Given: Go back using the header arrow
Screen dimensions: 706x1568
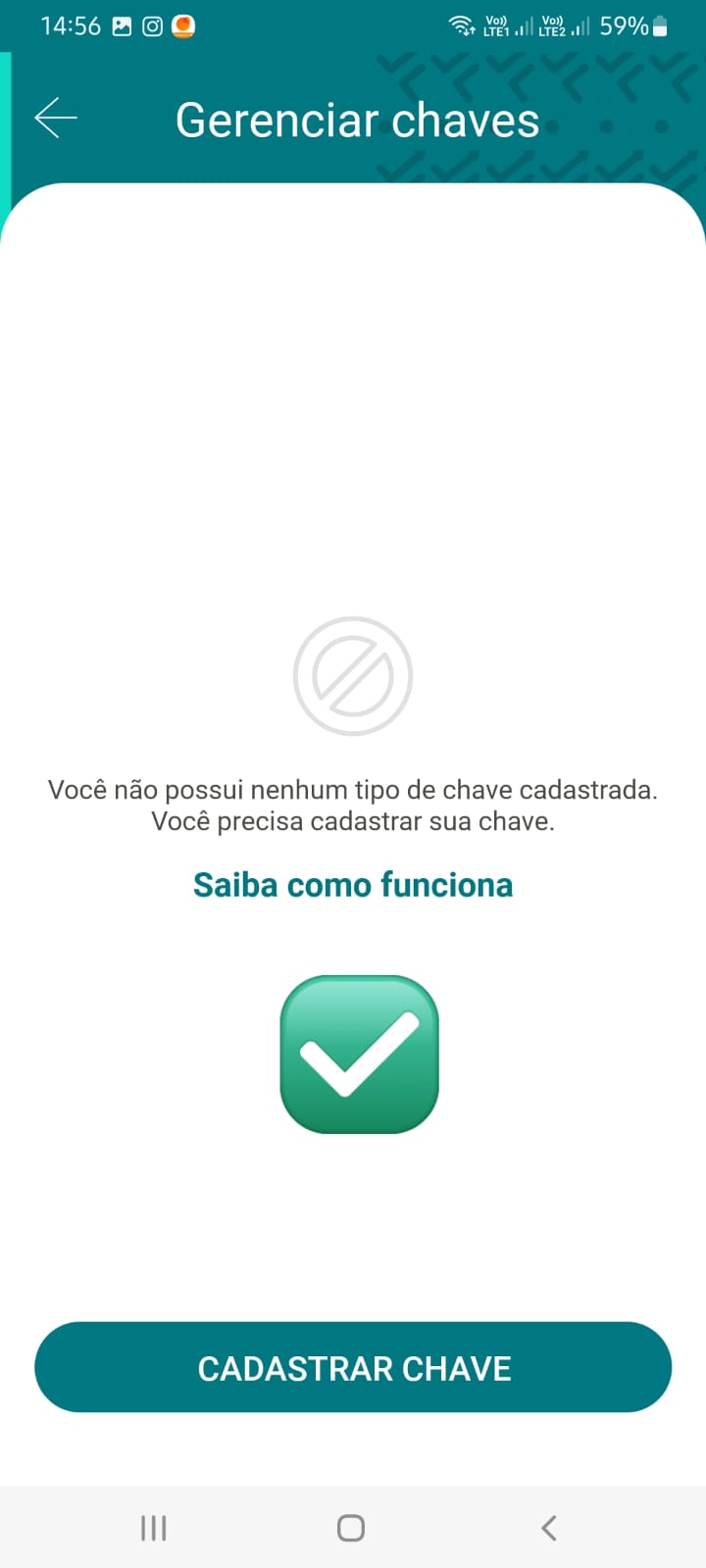Looking at the screenshot, I should (x=56, y=118).
